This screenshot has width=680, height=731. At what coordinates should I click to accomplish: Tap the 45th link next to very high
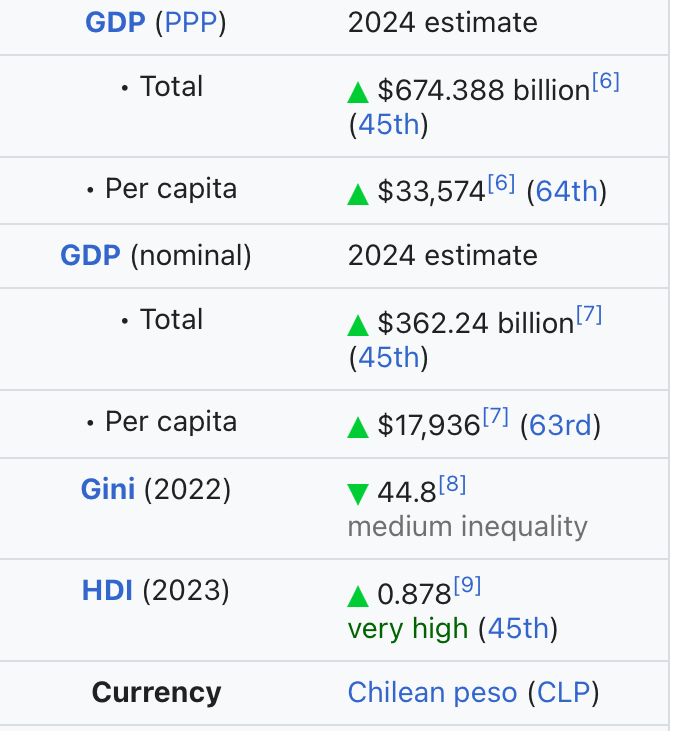[518, 628]
